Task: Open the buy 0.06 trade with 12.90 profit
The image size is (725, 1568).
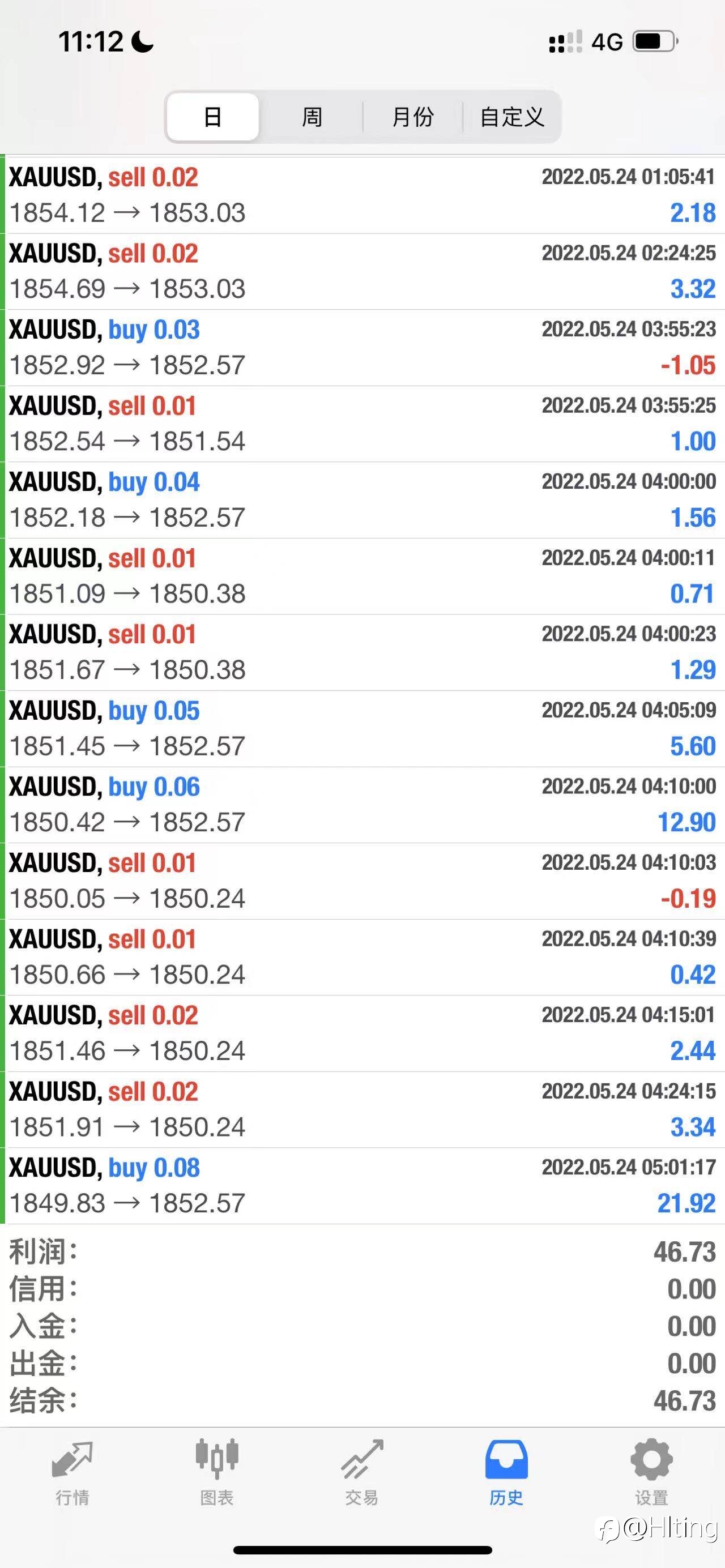Action: click(x=365, y=805)
